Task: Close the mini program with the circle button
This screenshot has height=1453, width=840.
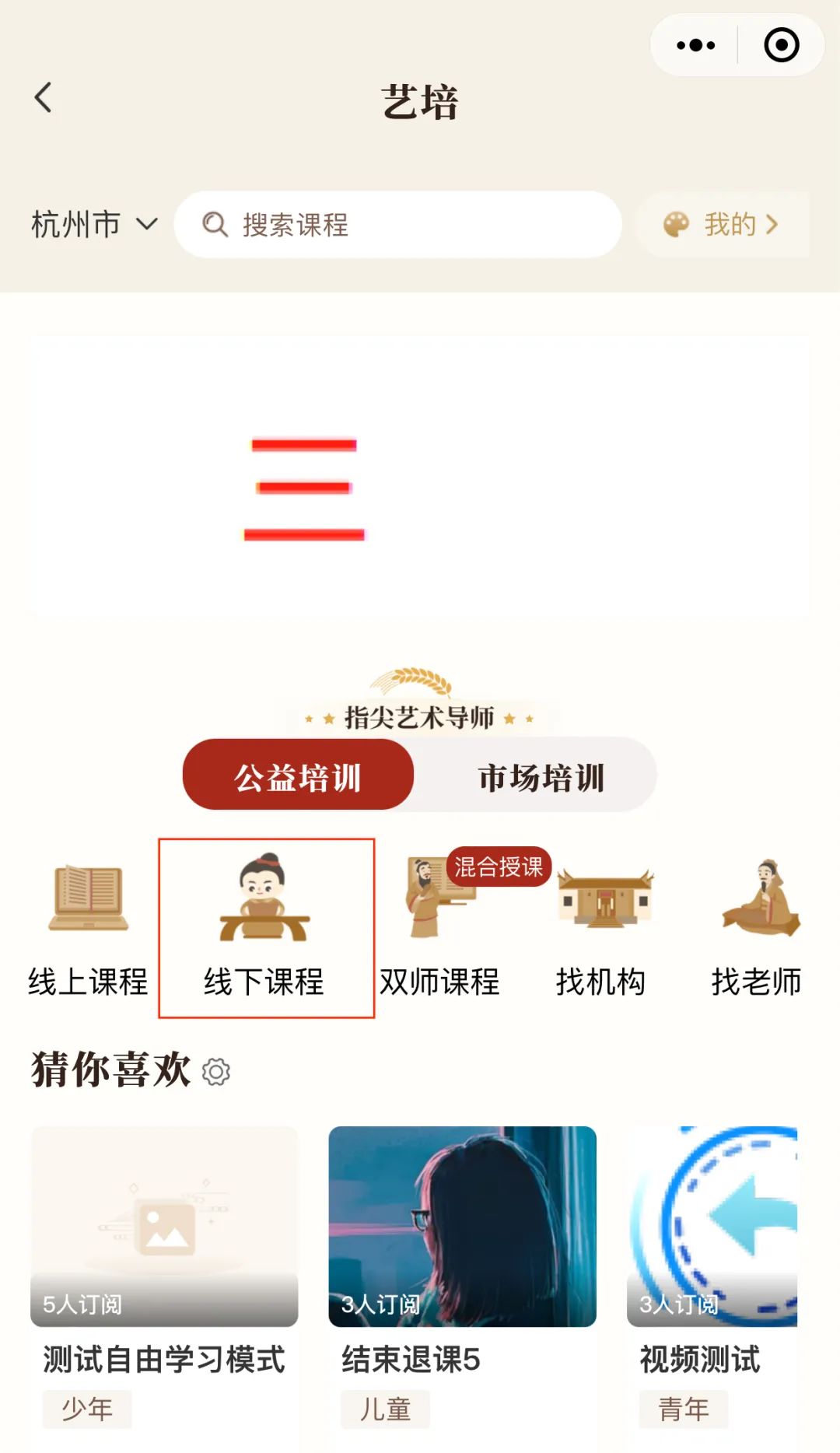Action: tap(781, 45)
